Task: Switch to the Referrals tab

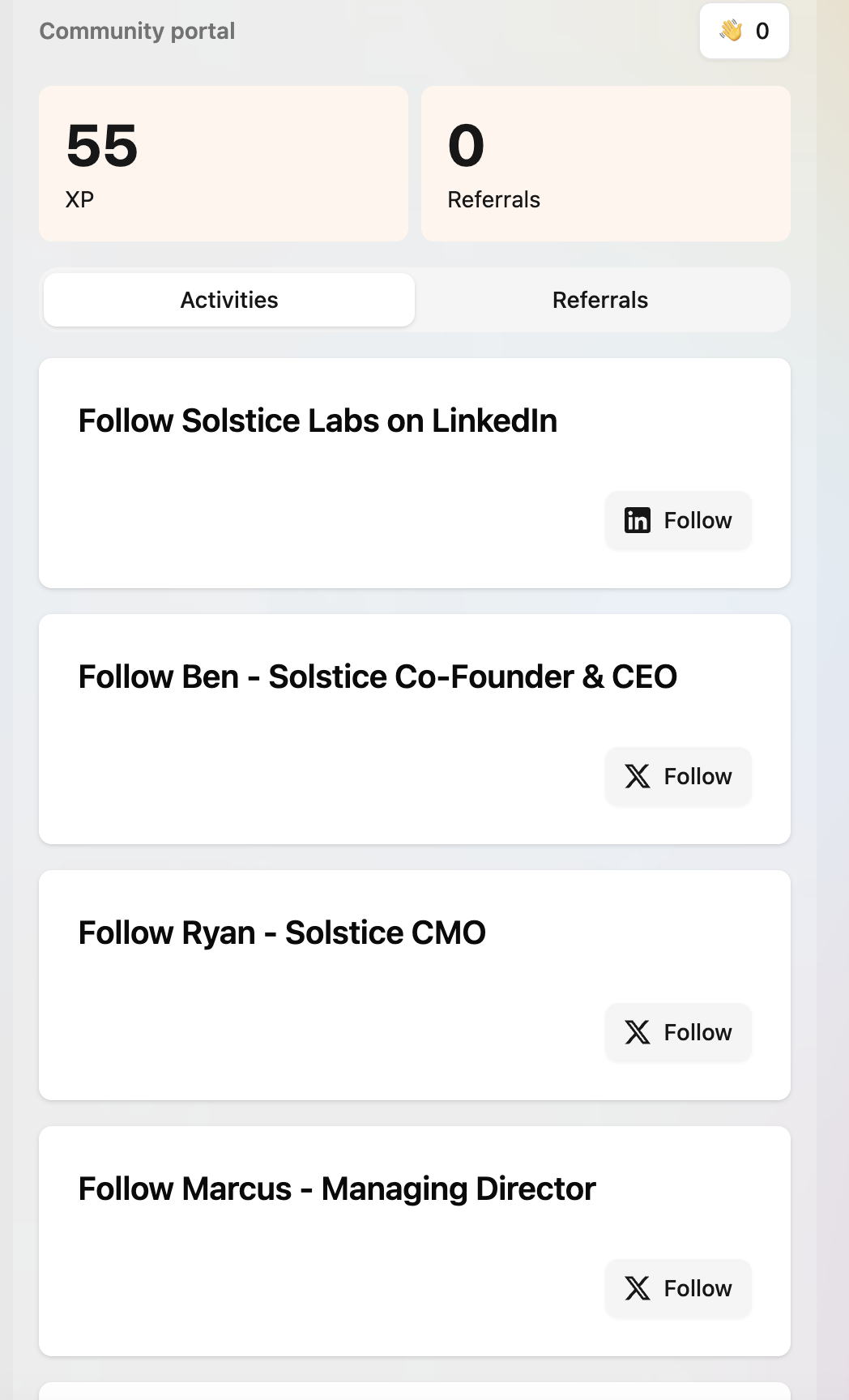Action: (600, 300)
